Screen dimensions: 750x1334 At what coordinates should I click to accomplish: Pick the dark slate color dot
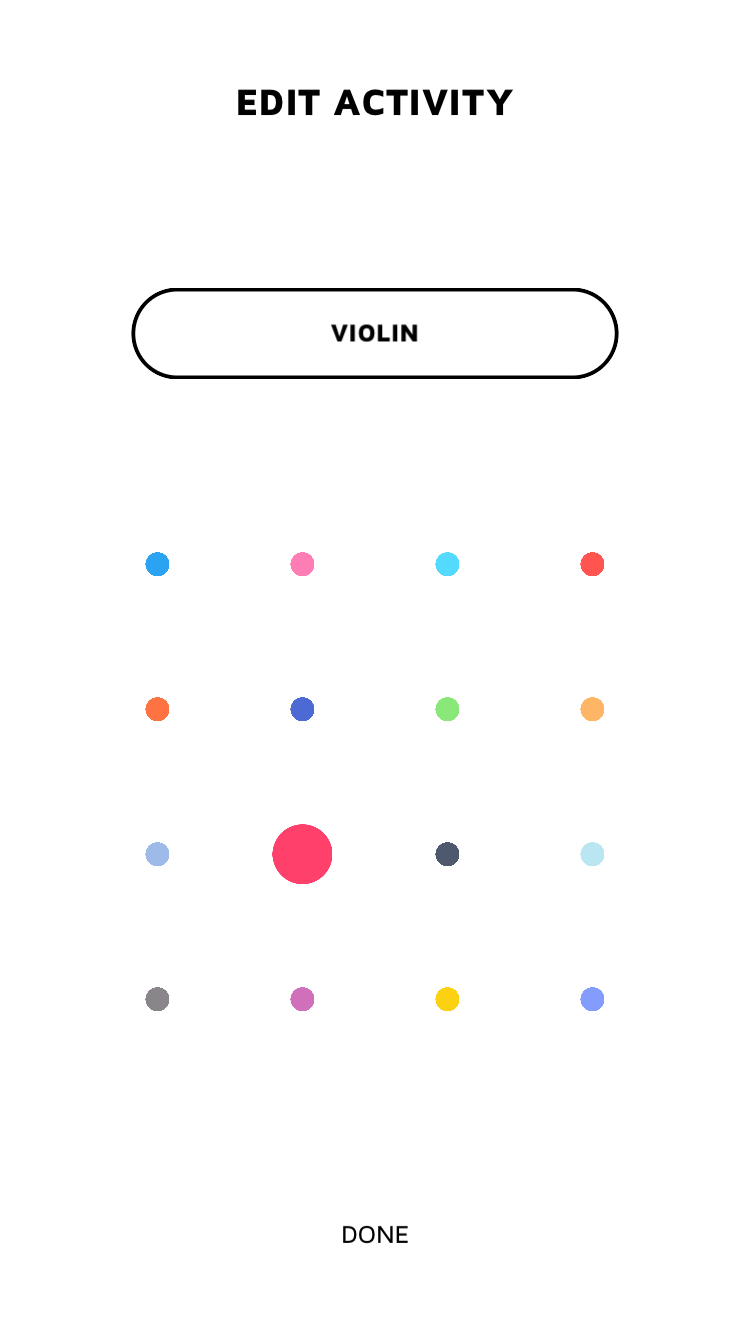click(447, 854)
